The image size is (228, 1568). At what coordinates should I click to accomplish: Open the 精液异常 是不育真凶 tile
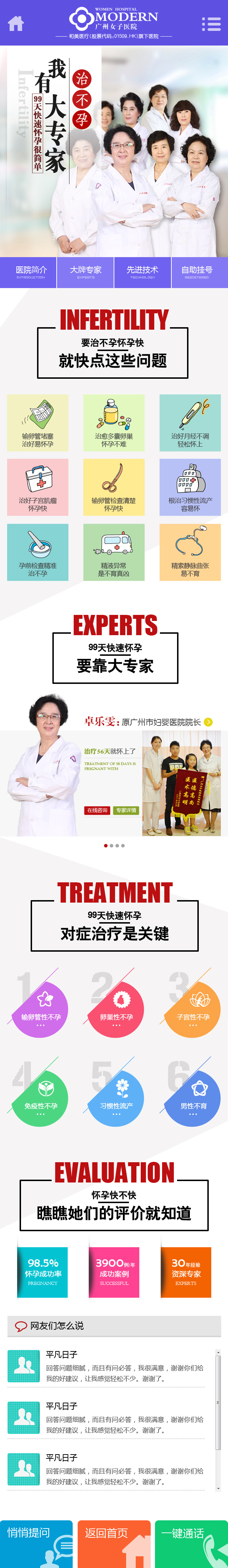(x=114, y=552)
